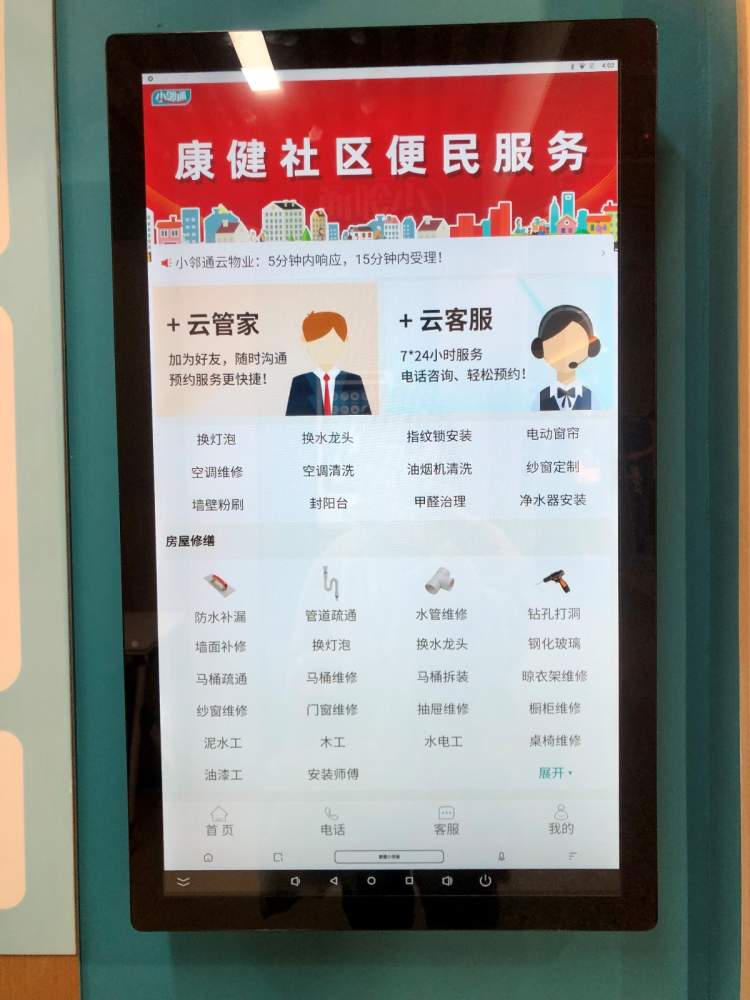
Task: Select 马桶疏通 service
Action: click(221, 679)
